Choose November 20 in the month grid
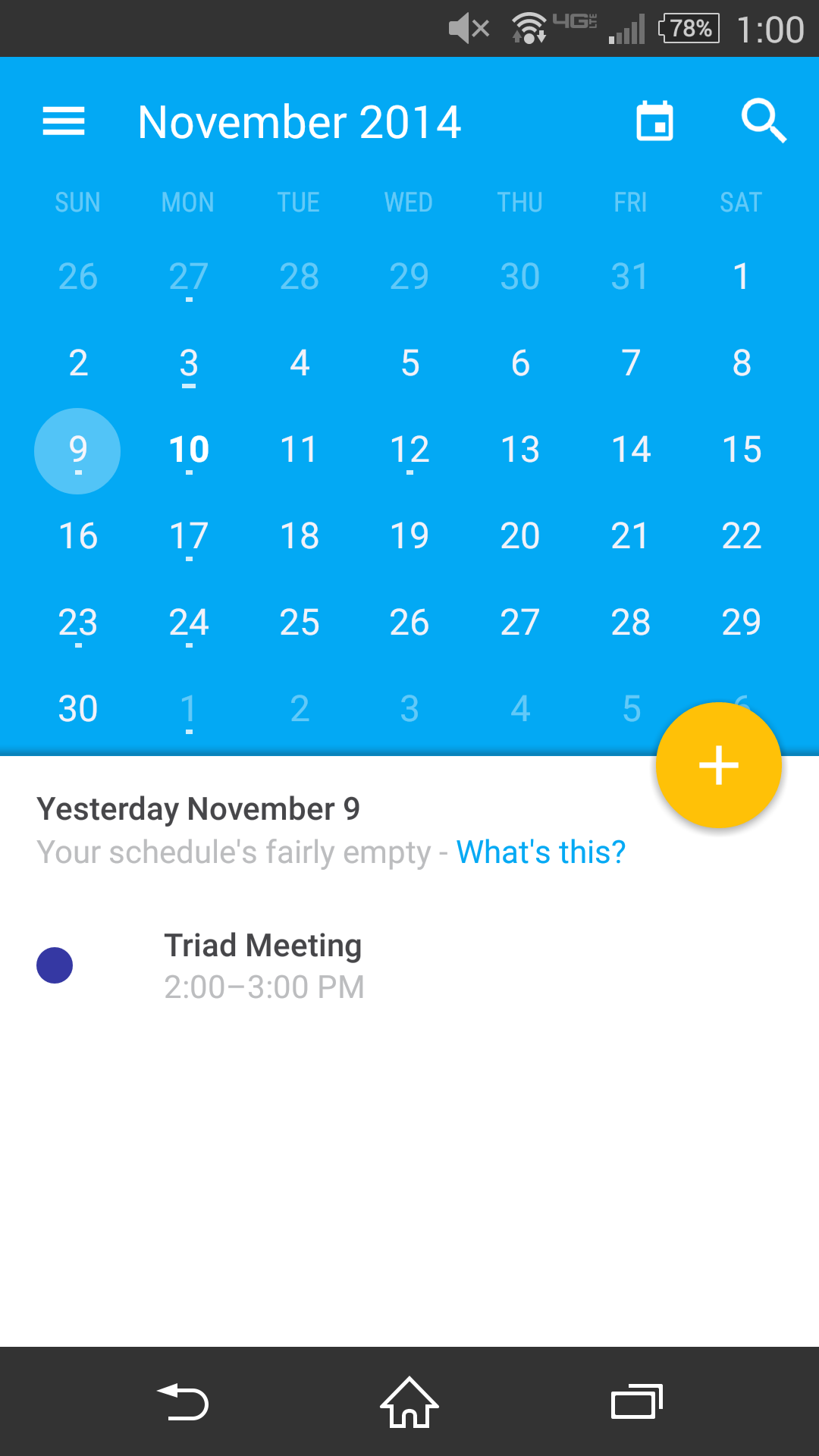This screenshot has width=819, height=1456. click(x=520, y=537)
